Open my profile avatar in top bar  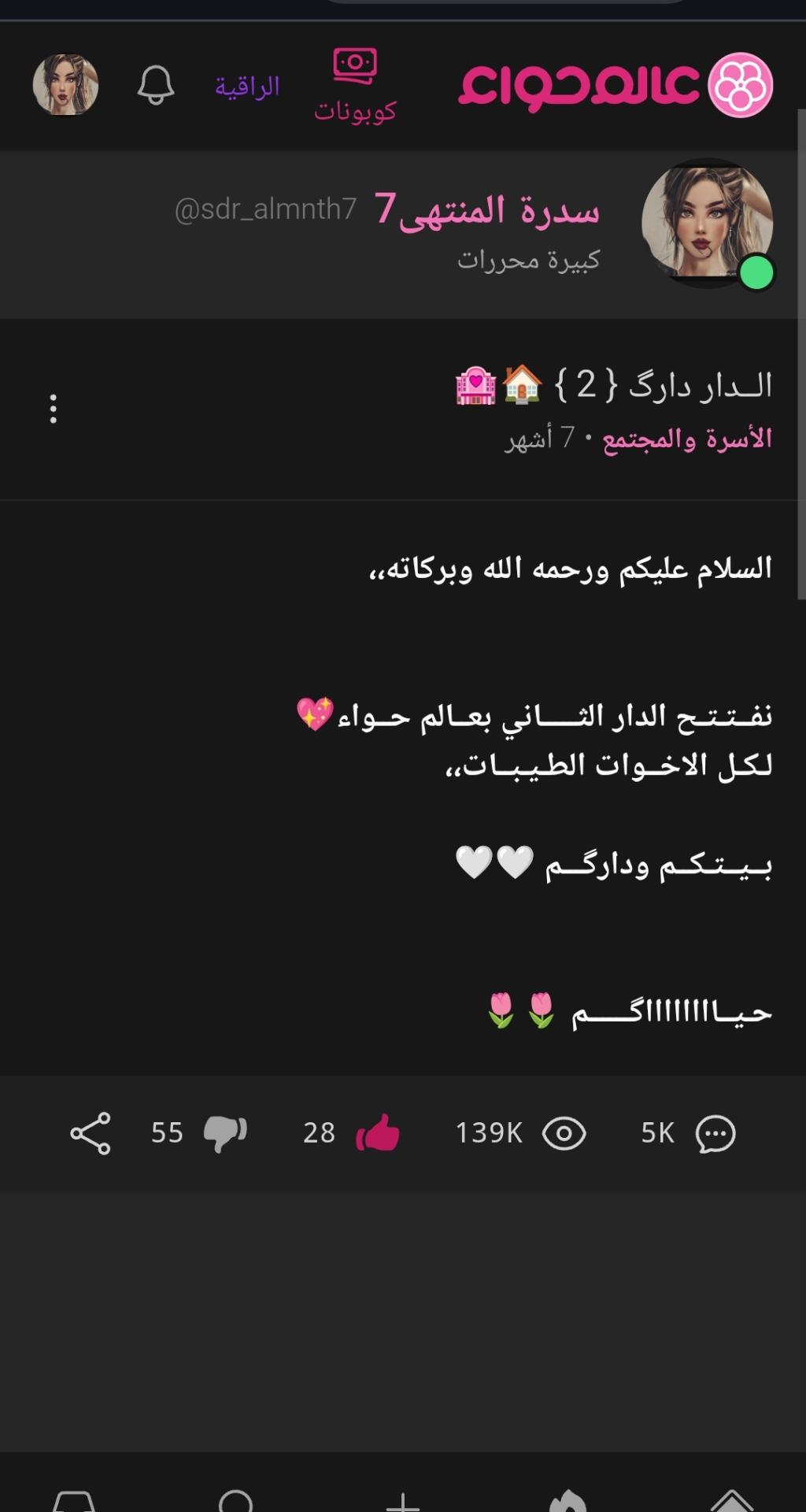tap(65, 85)
